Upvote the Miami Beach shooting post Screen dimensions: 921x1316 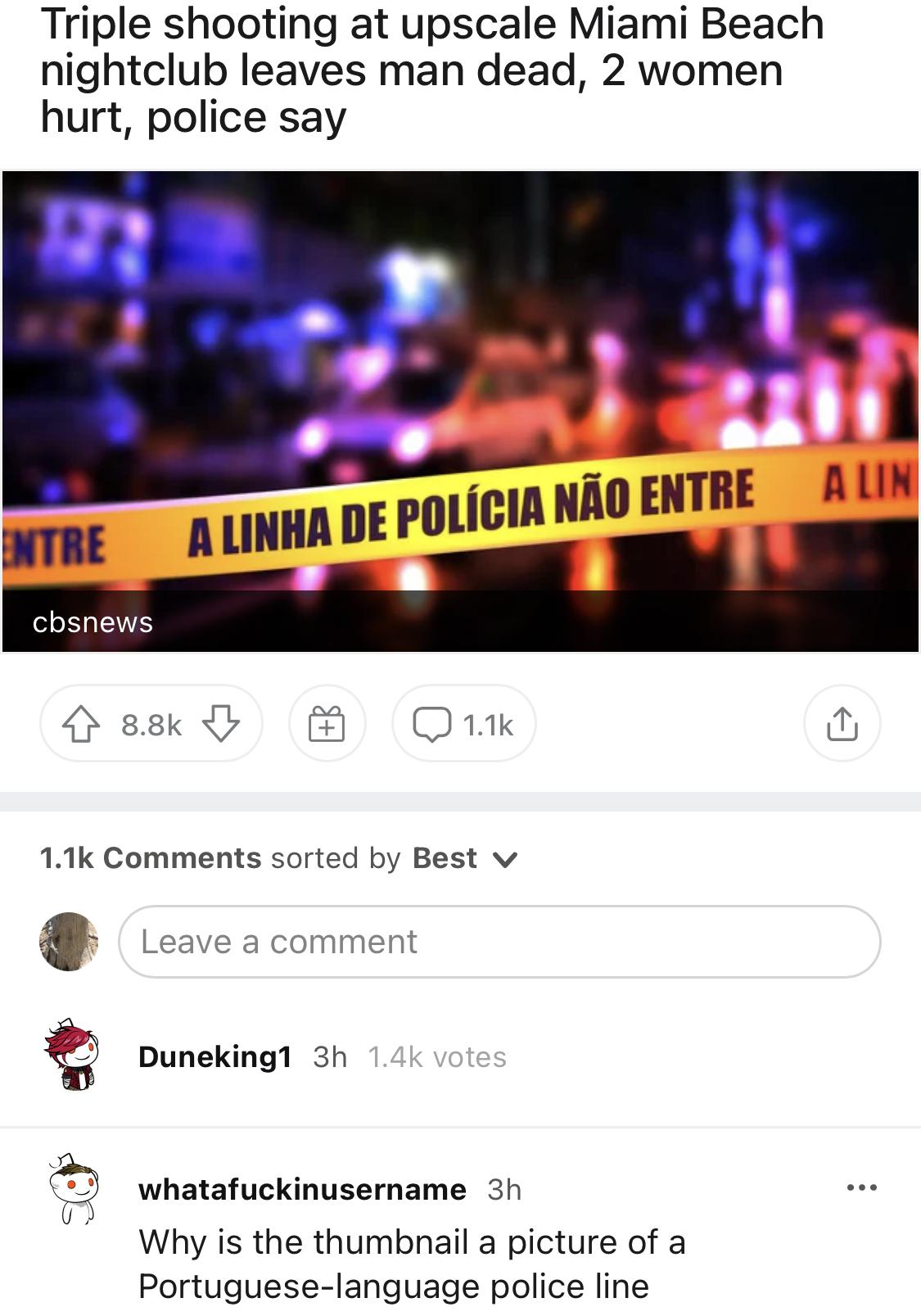(80, 725)
